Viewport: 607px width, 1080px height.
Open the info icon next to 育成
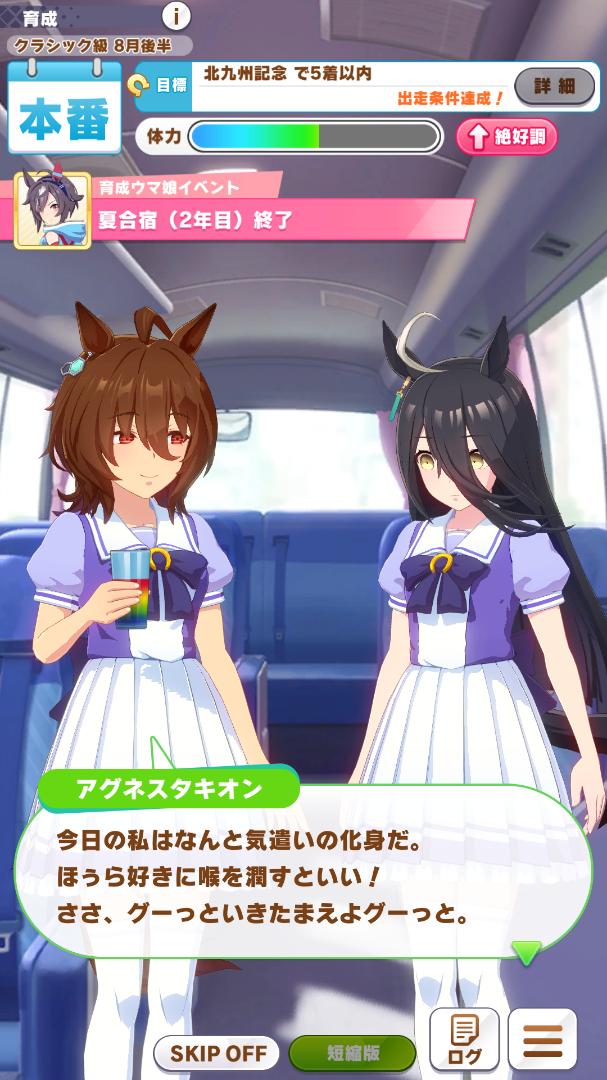[177, 16]
